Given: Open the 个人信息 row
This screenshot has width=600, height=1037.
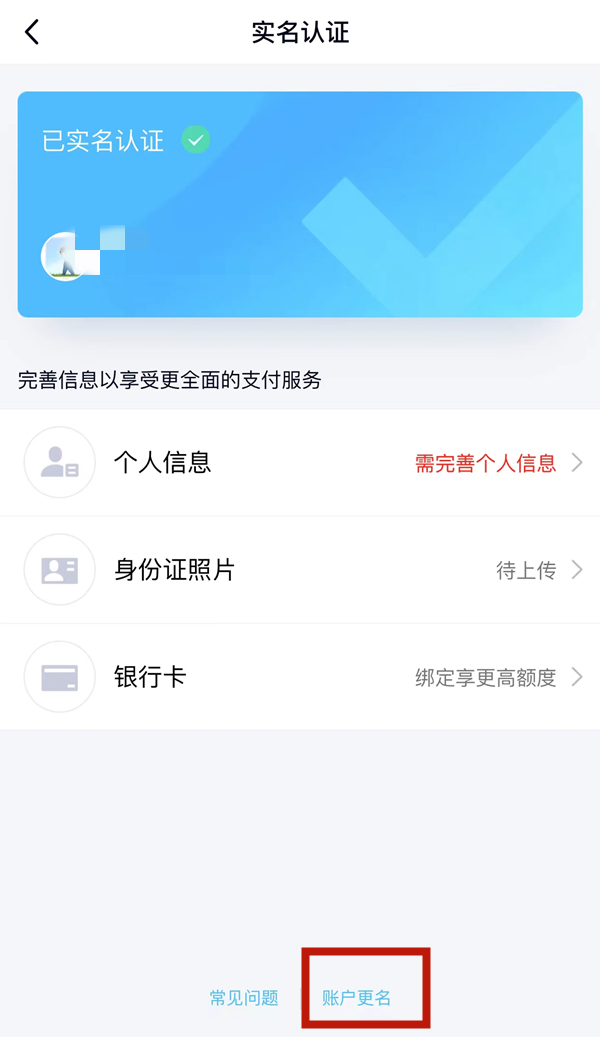Looking at the screenshot, I should pos(300,463).
